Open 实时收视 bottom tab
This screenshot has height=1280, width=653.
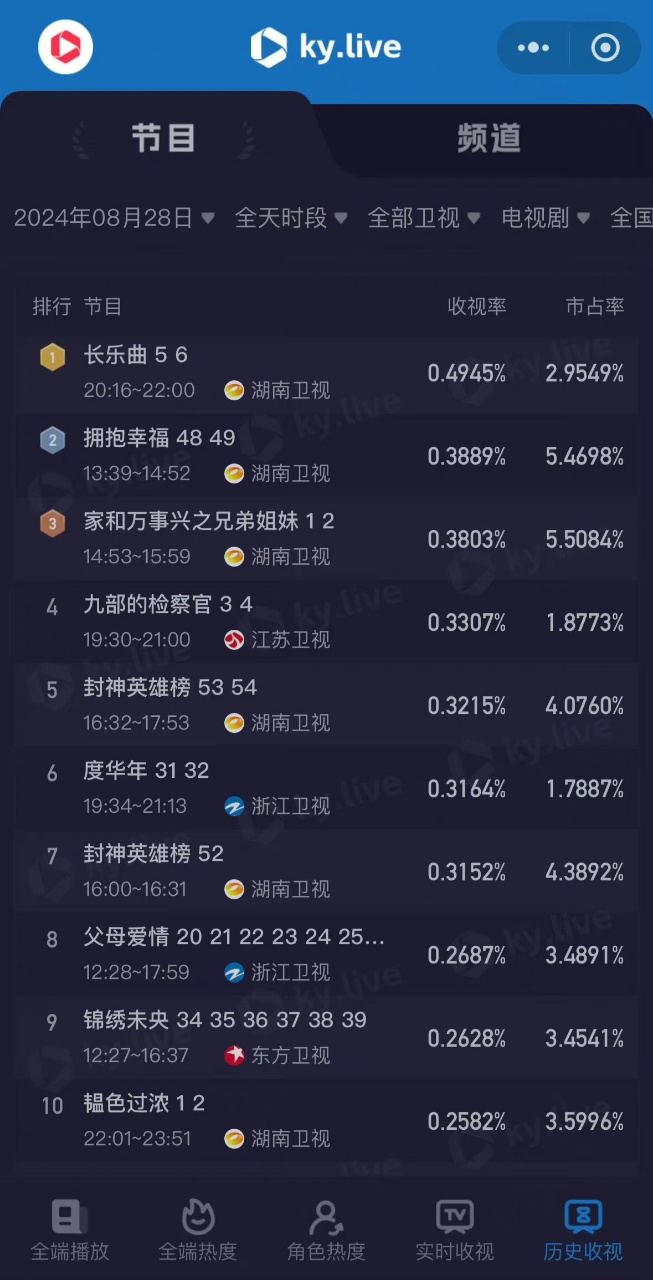pos(454,1230)
